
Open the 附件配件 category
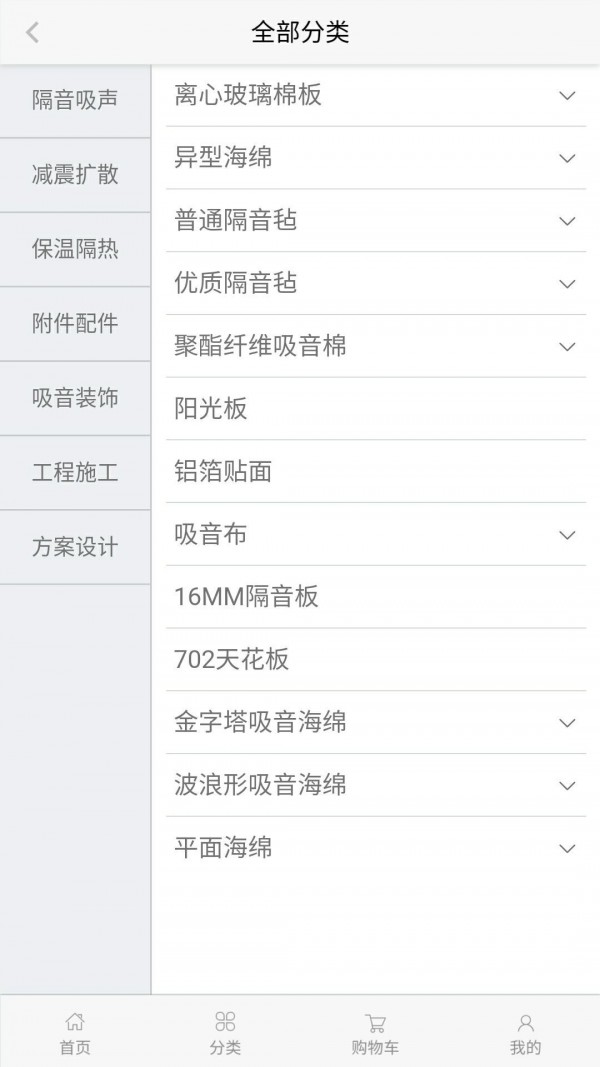coord(75,324)
